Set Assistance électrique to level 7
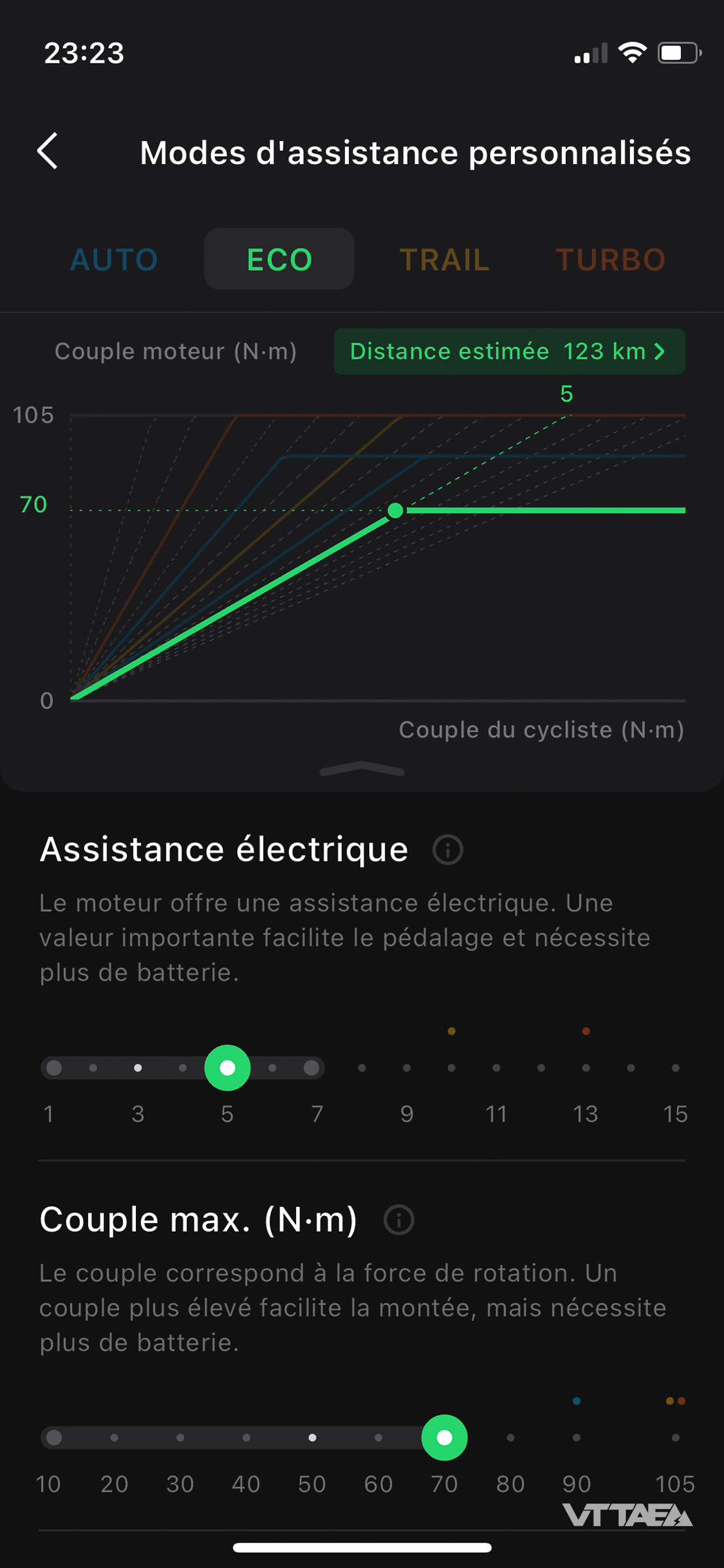 pyautogui.click(x=312, y=1068)
